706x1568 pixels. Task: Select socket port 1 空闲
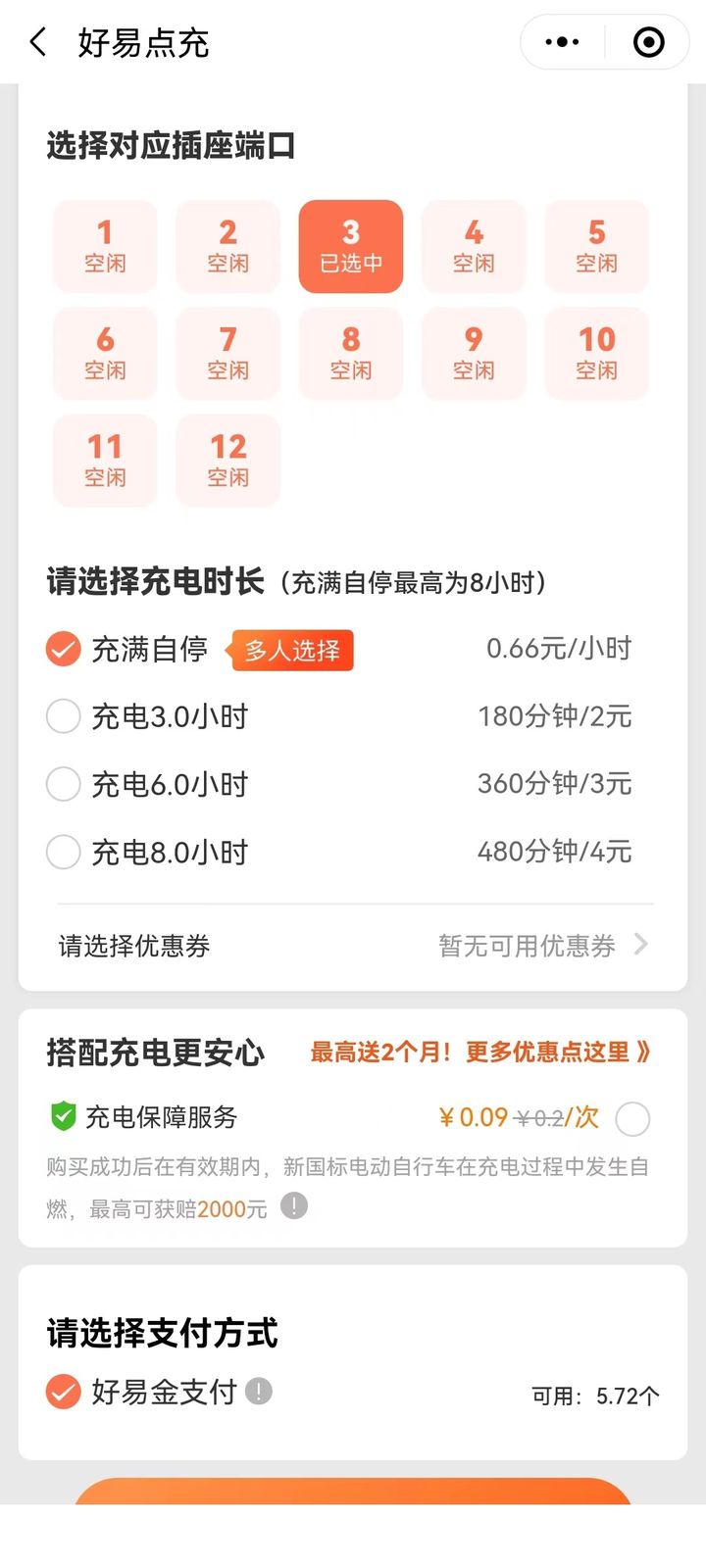(x=104, y=246)
